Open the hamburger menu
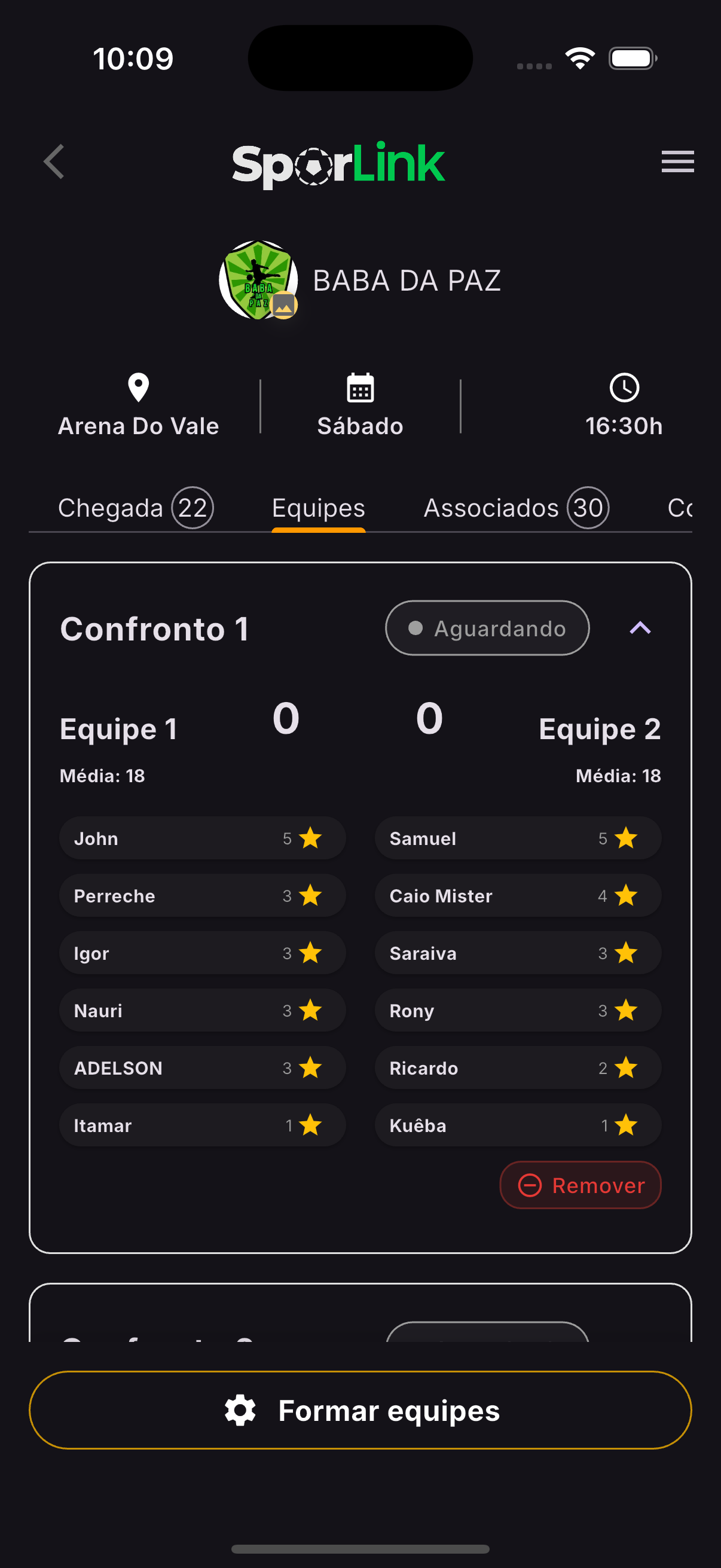 677,161
